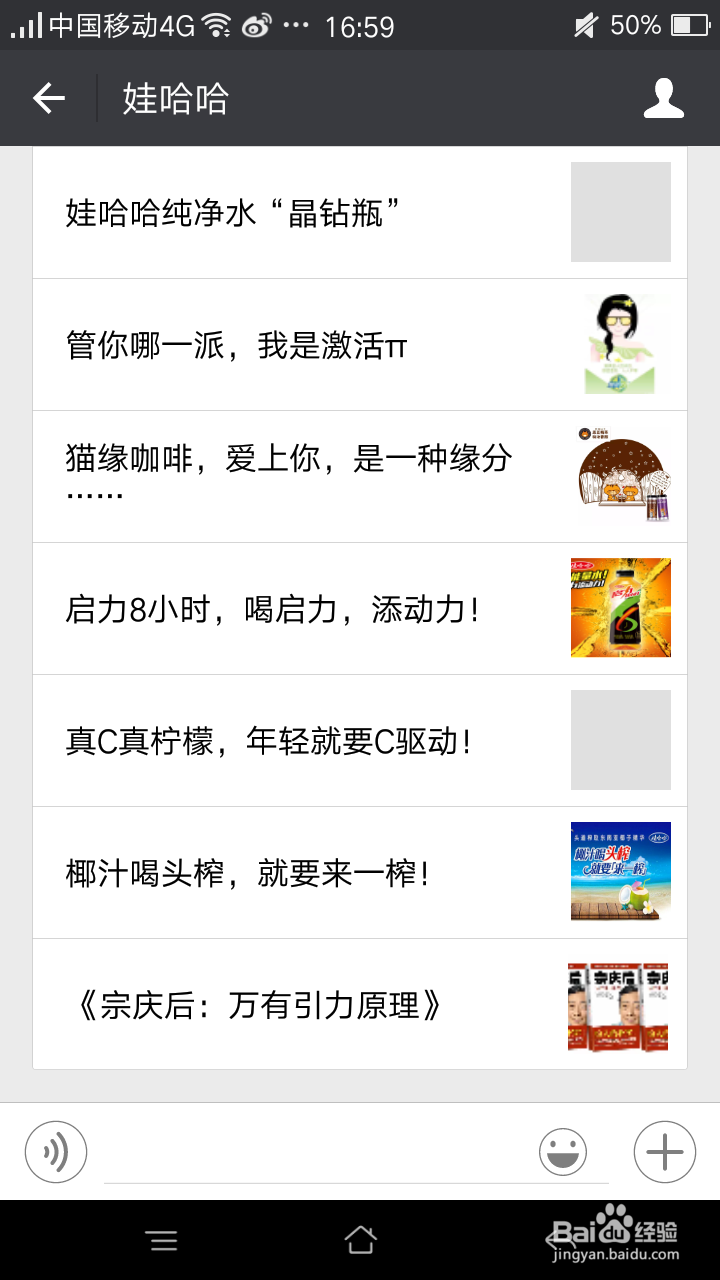This screenshot has width=720, height=1280.
Task: Open the article 真C真柠檬，年轻就要C驱动
Action: click(x=360, y=741)
